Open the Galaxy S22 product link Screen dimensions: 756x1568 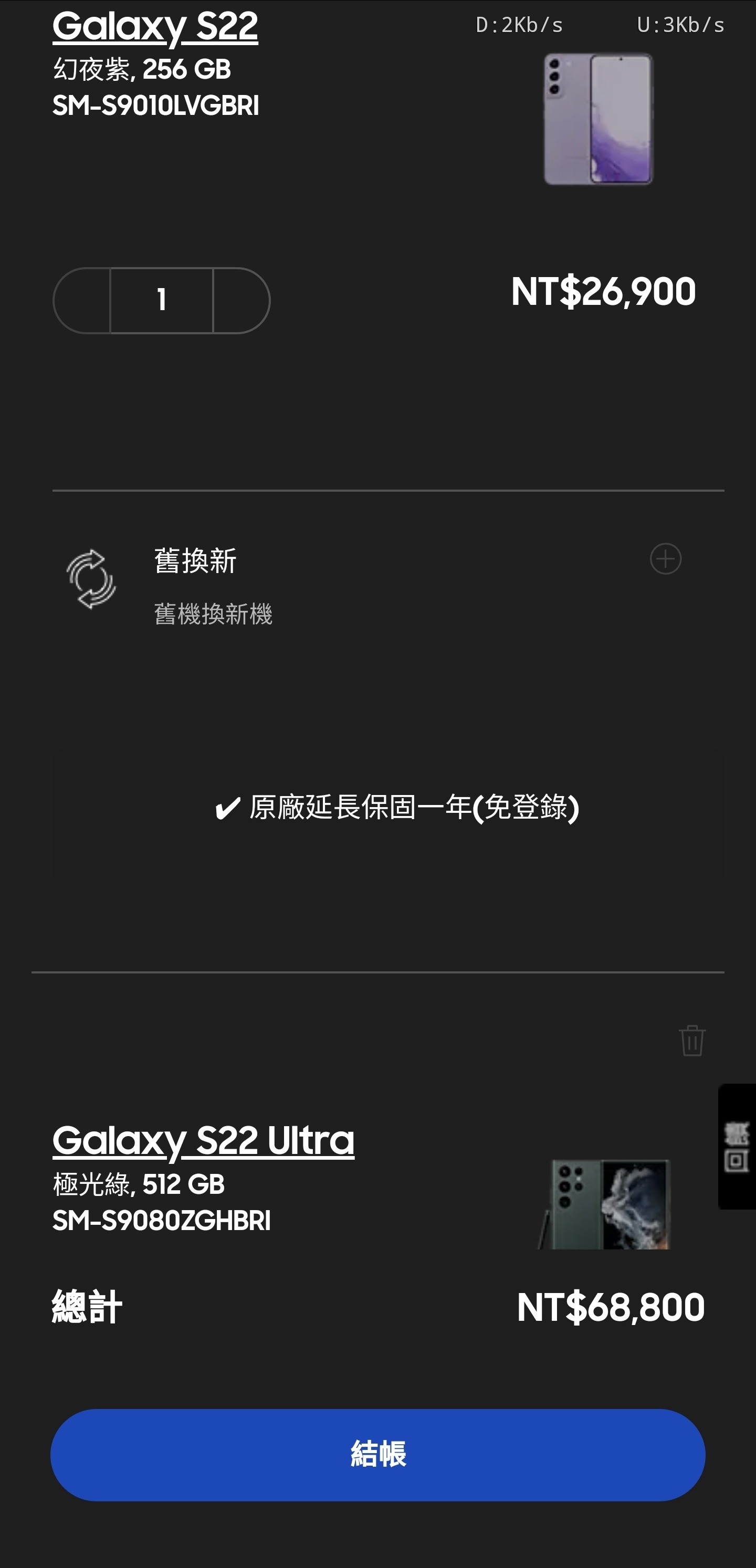pos(155,27)
